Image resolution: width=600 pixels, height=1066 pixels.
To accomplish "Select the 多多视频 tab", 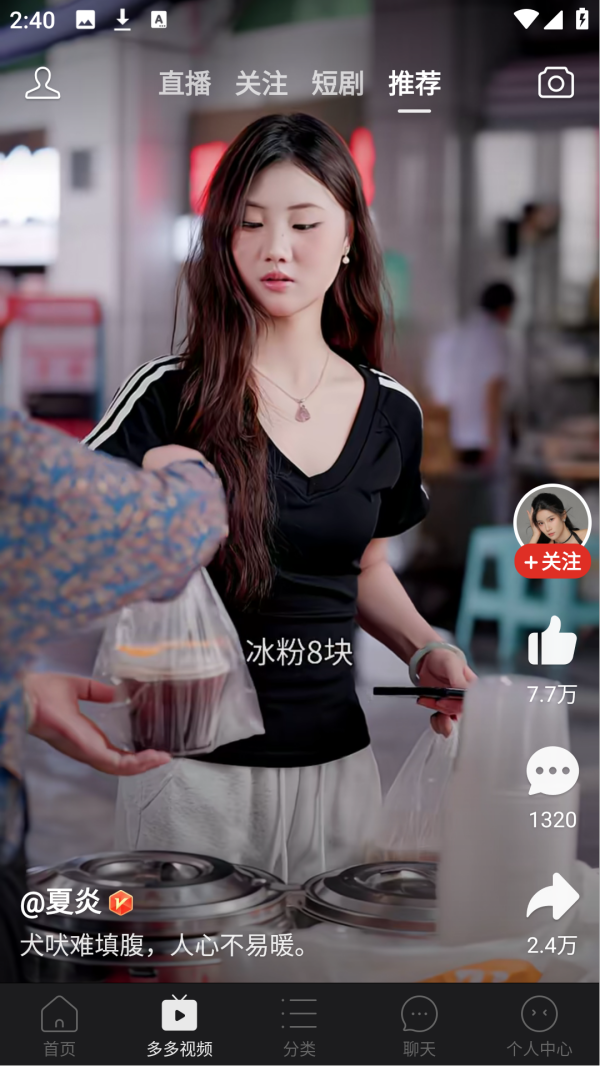I will pos(179,1027).
